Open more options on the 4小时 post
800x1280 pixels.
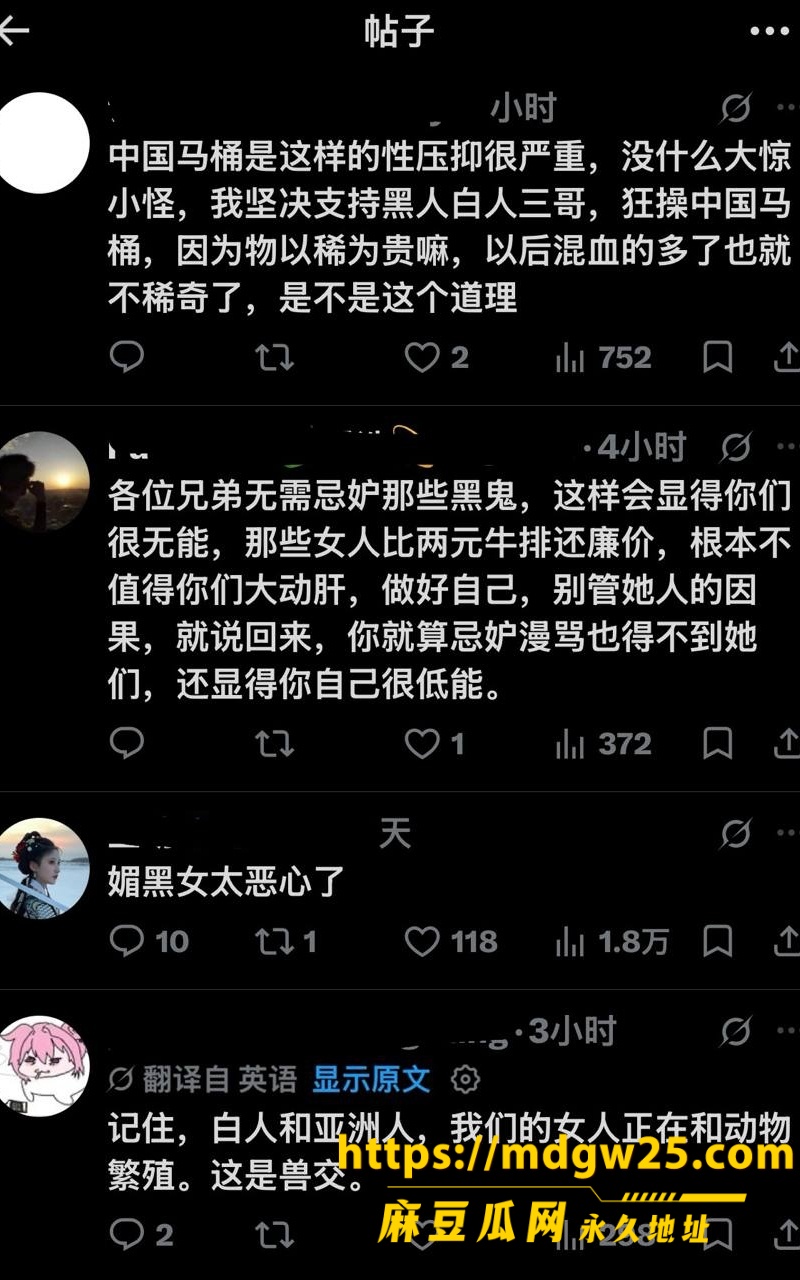click(786, 446)
